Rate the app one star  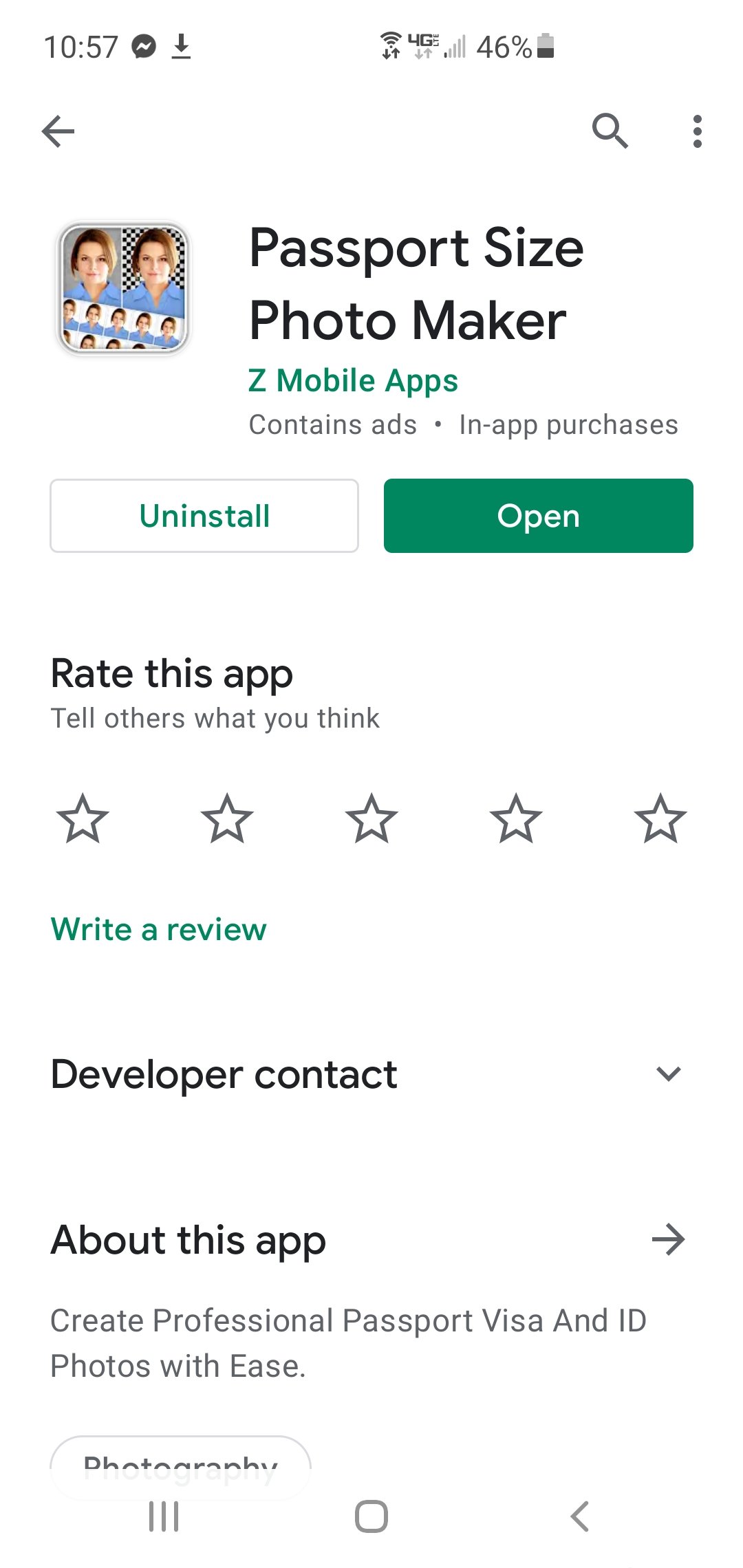coord(83,818)
